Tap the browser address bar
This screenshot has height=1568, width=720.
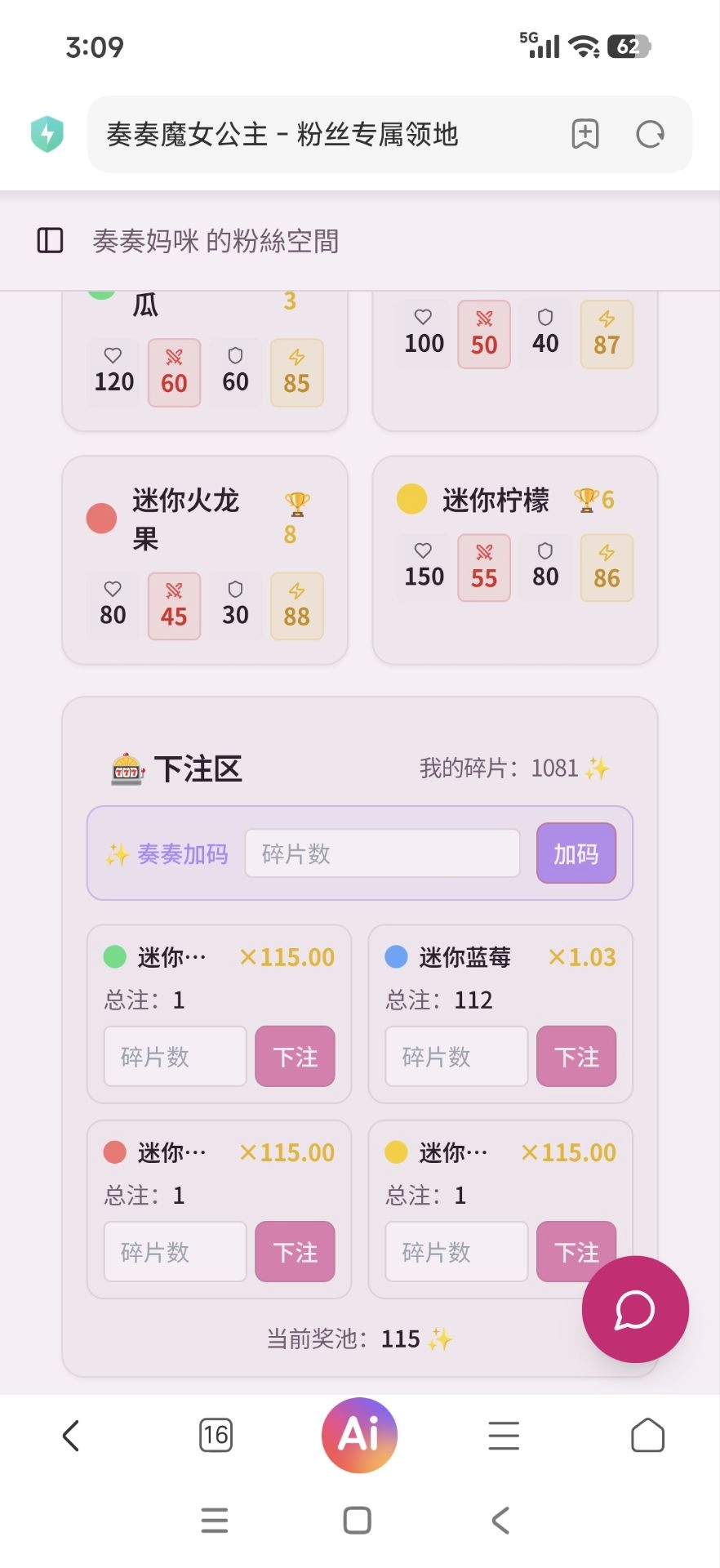pyautogui.click(x=327, y=135)
